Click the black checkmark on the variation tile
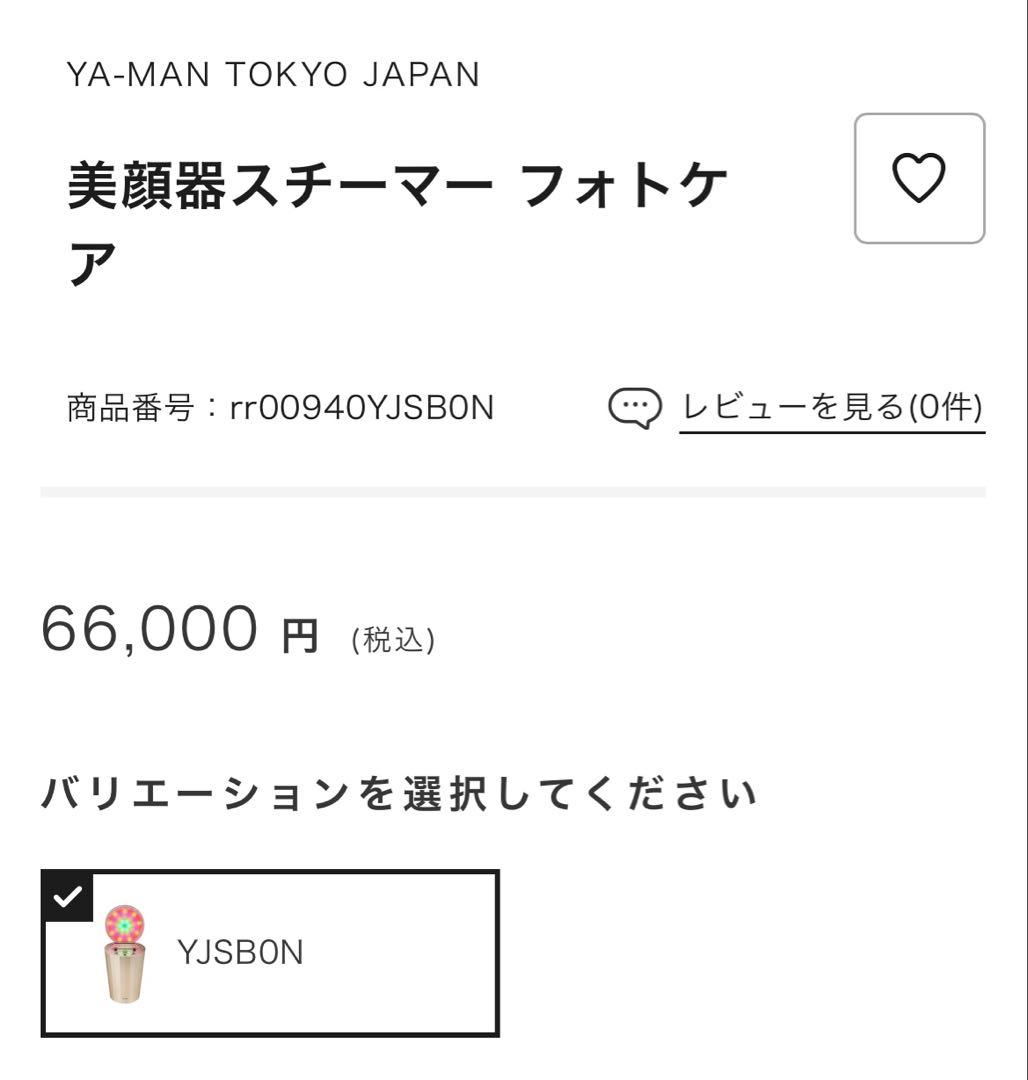This screenshot has height=1080, width=1028. pos(68,895)
